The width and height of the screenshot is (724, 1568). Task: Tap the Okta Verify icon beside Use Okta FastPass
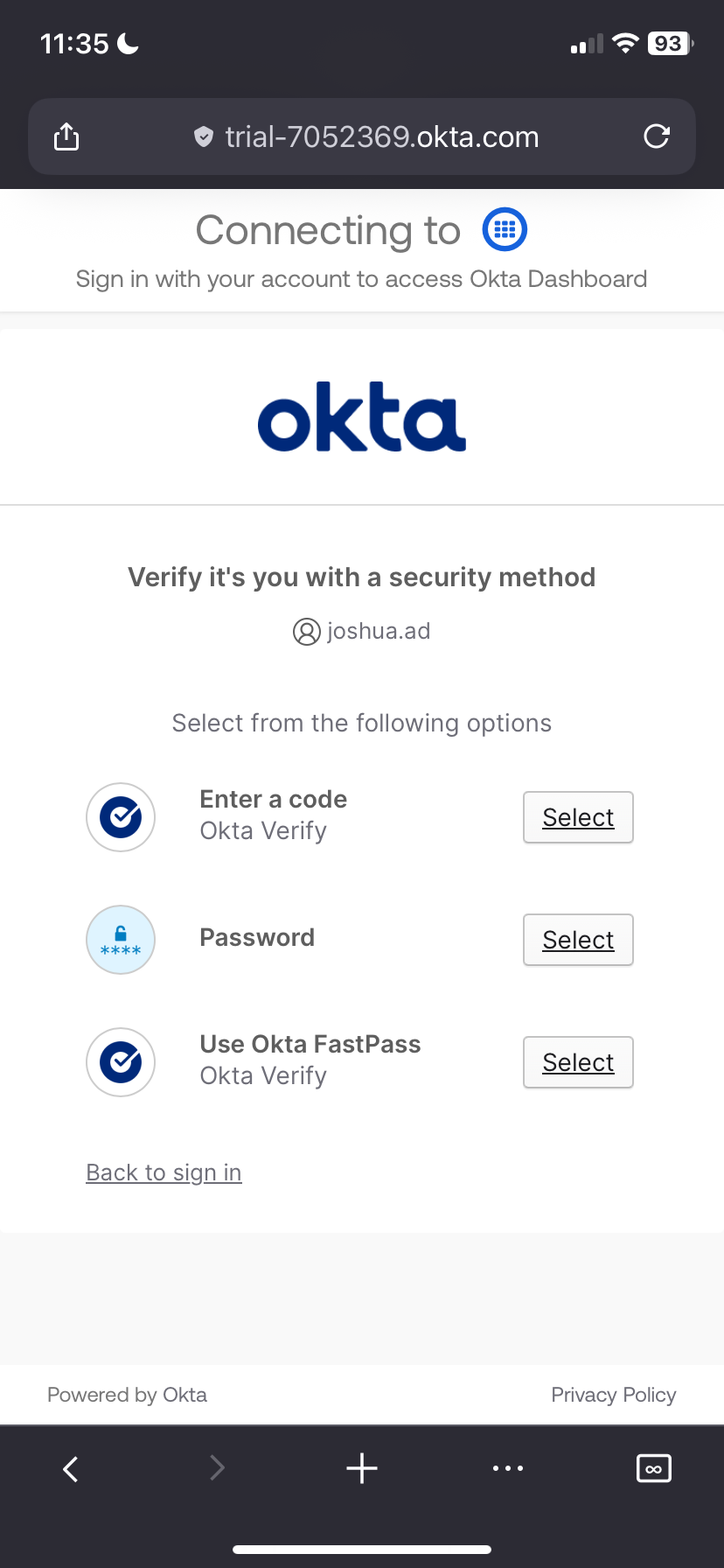pos(120,1061)
